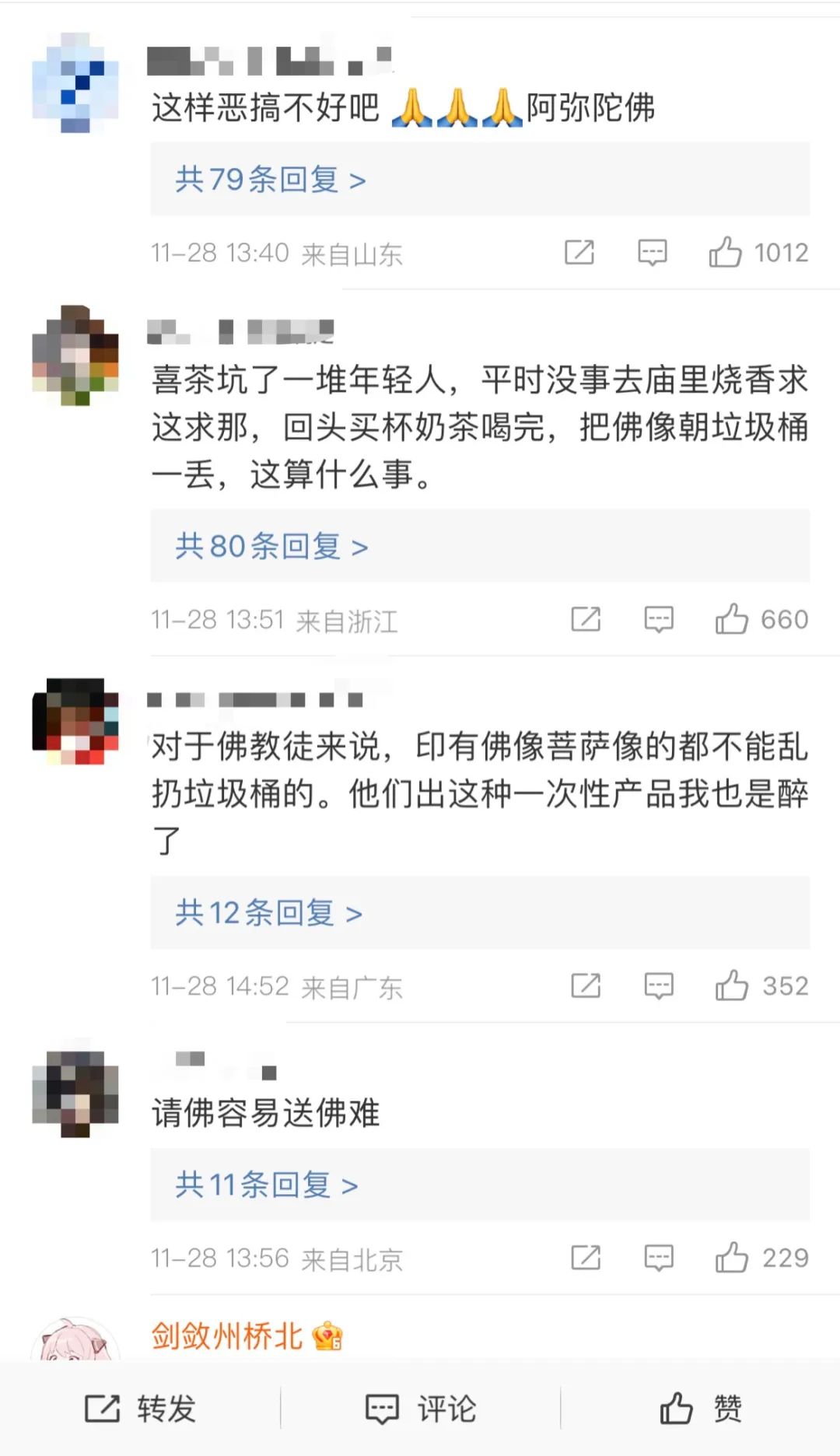Reply to the comment from 山东
This screenshot has height=1456, width=840.
tap(652, 253)
